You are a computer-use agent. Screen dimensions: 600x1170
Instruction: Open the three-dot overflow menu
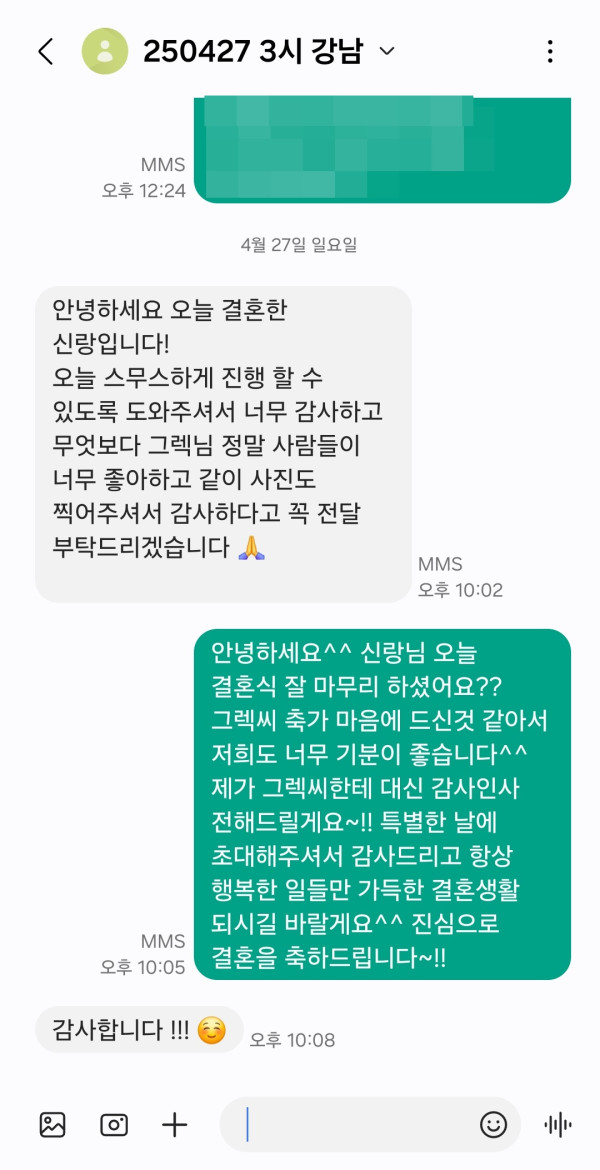coord(549,52)
